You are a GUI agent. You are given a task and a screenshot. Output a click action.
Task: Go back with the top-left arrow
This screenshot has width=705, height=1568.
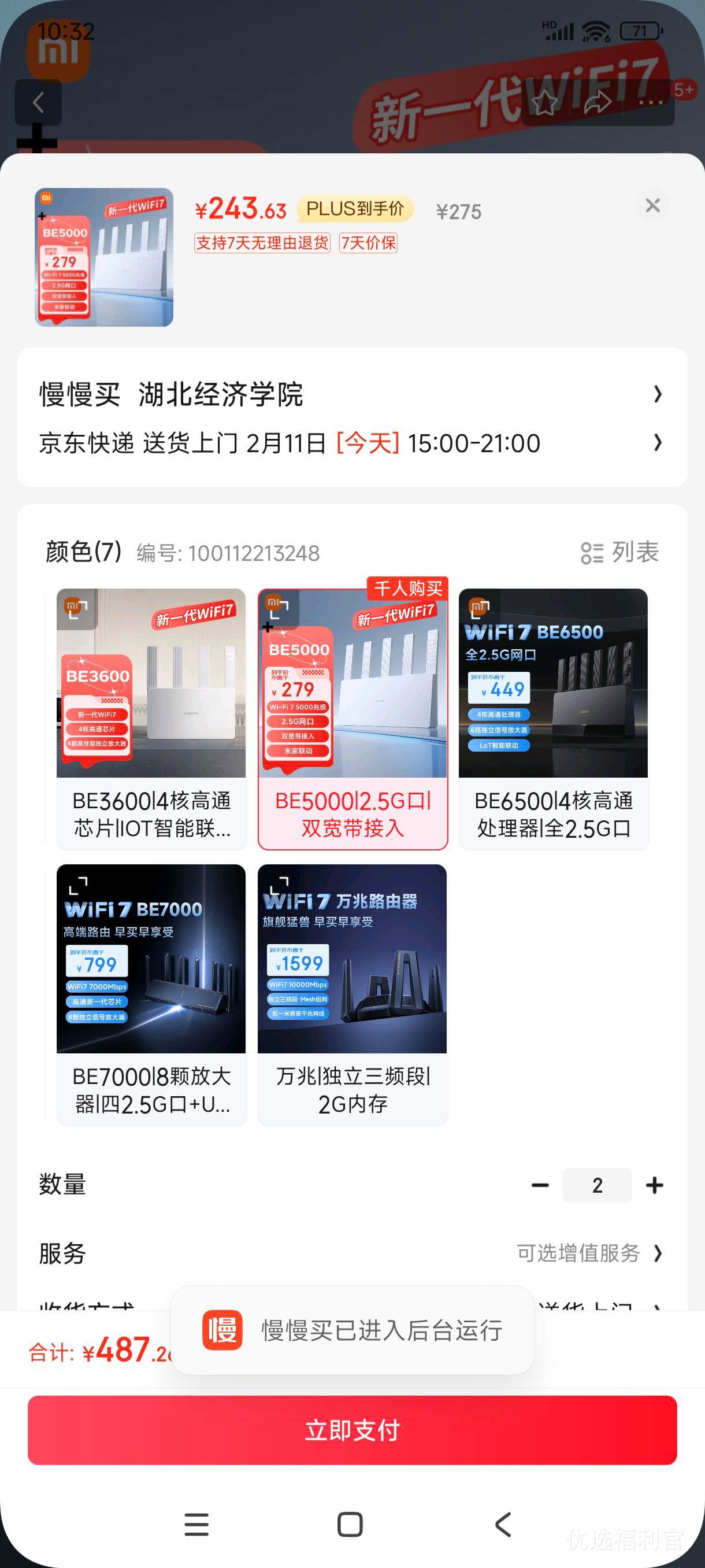pyautogui.click(x=38, y=102)
